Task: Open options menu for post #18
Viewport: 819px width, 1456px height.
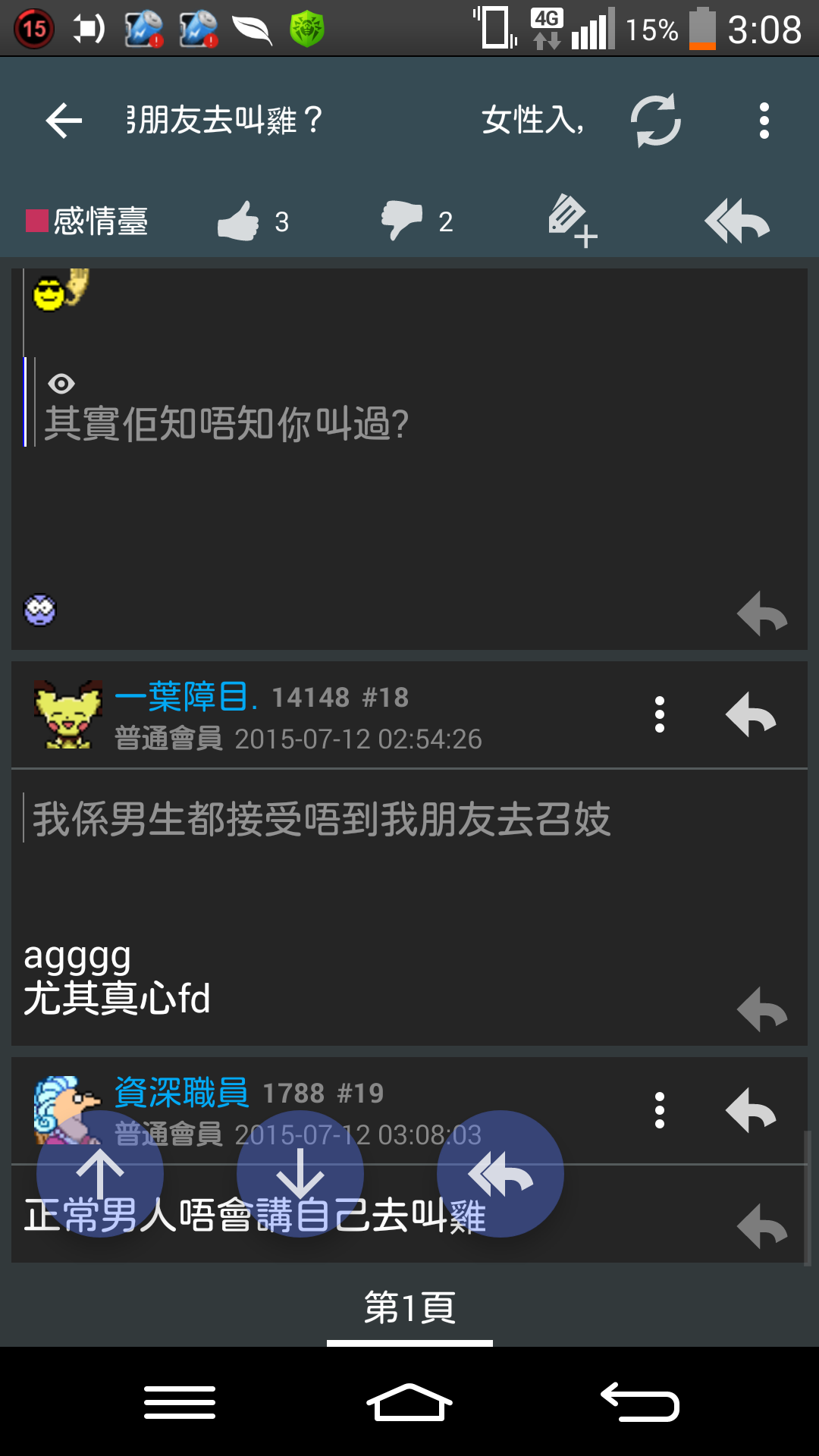Action: pyautogui.click(x=660, y=714)
